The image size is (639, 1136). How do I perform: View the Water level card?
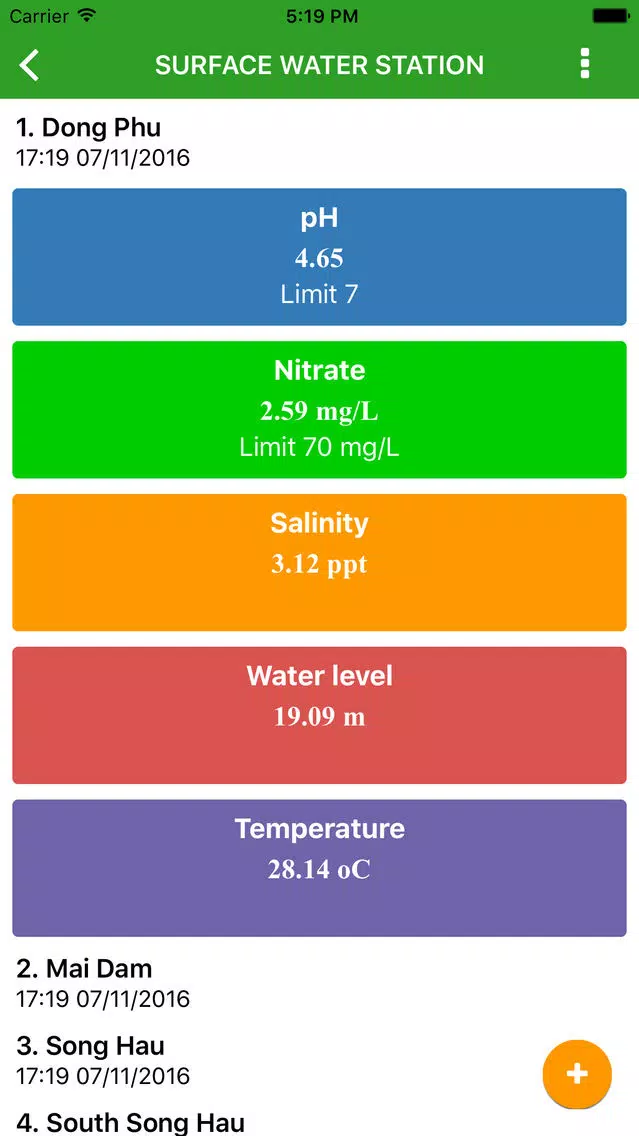(320, 716)
